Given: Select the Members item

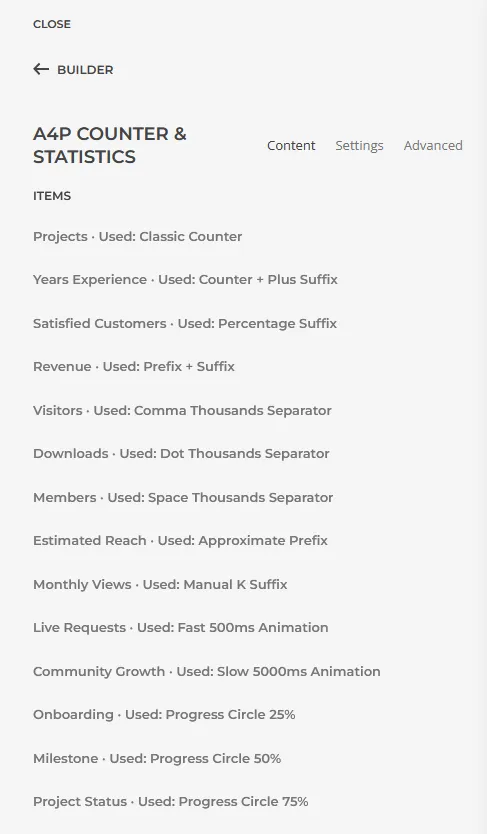Looking at the screenshot, I should coord(183,497).
